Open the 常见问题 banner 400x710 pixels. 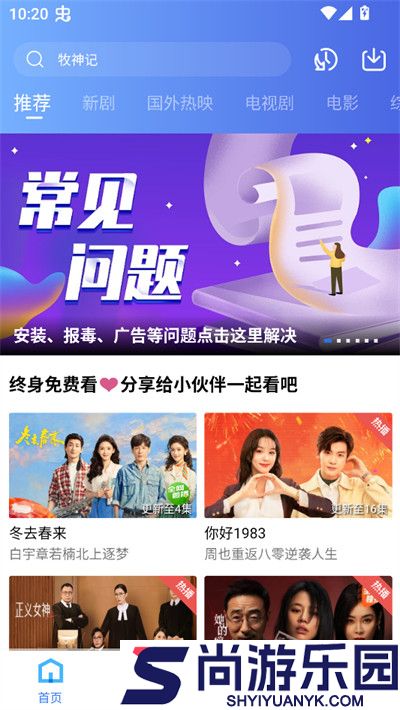[x=200, y=244]
